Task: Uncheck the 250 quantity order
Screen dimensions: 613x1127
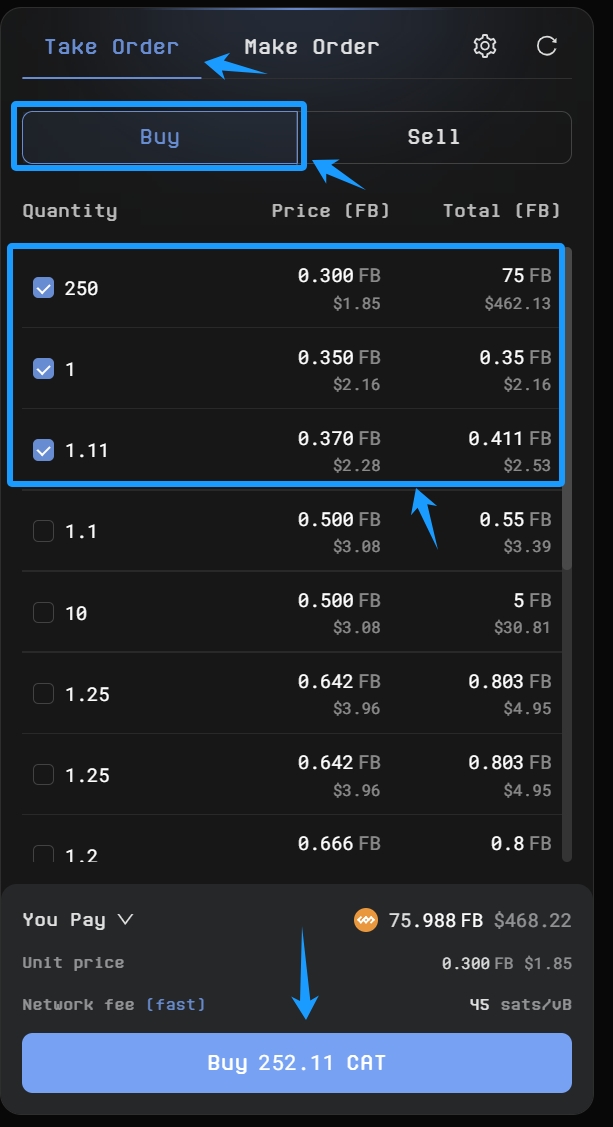Action: pos(44,288)
